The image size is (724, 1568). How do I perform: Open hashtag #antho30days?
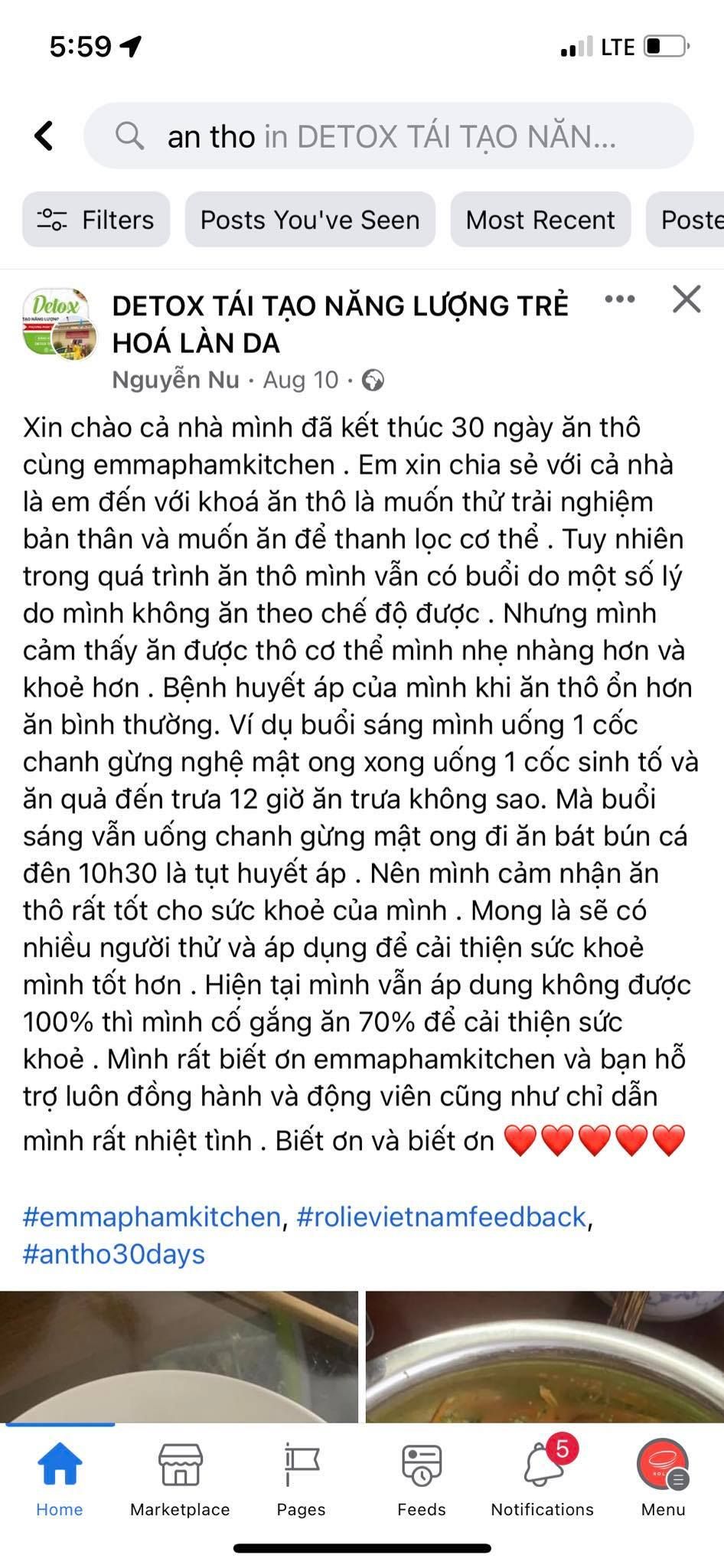114,1254
